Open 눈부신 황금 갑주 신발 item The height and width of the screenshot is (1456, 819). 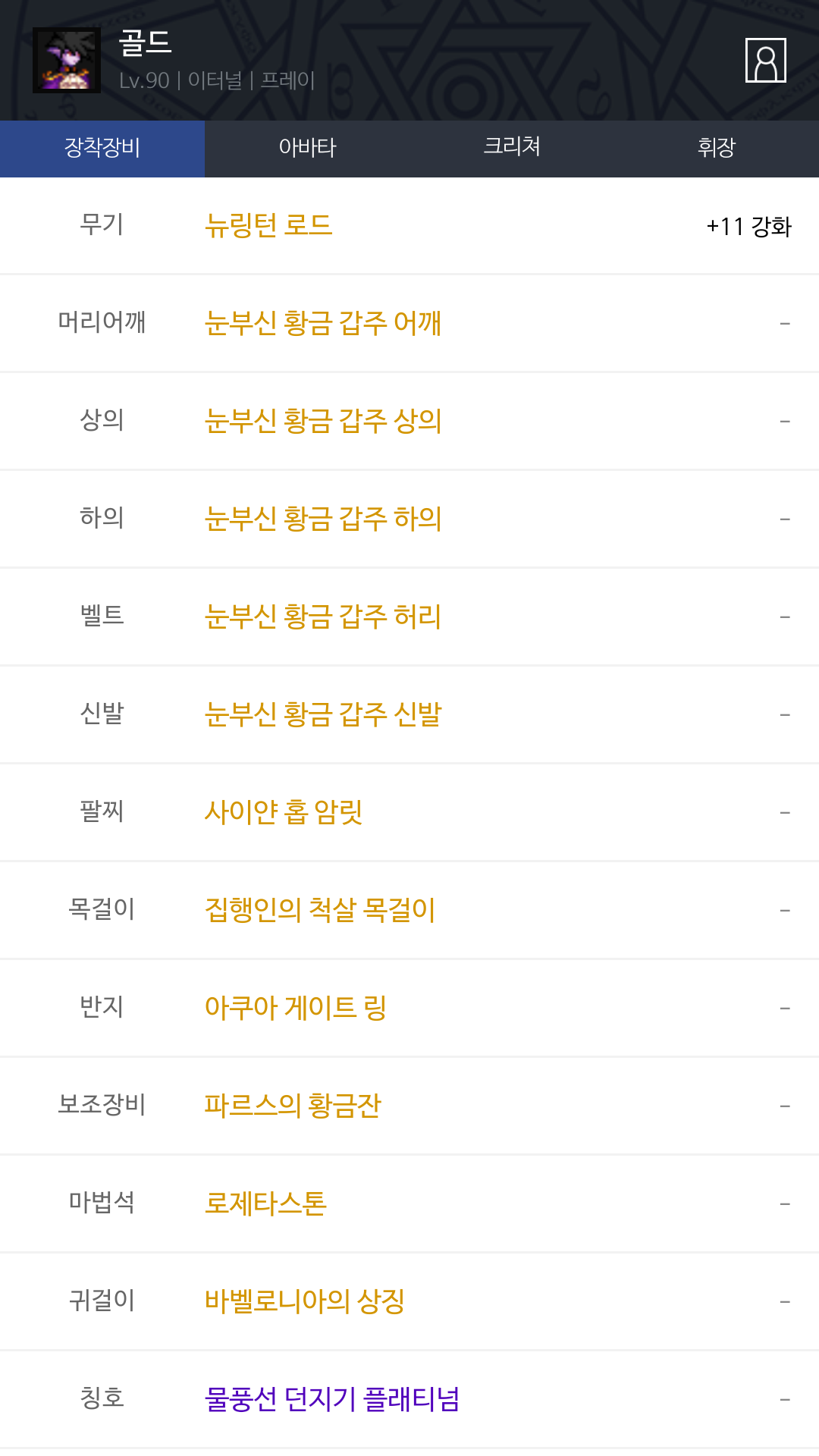pos(409,714)
